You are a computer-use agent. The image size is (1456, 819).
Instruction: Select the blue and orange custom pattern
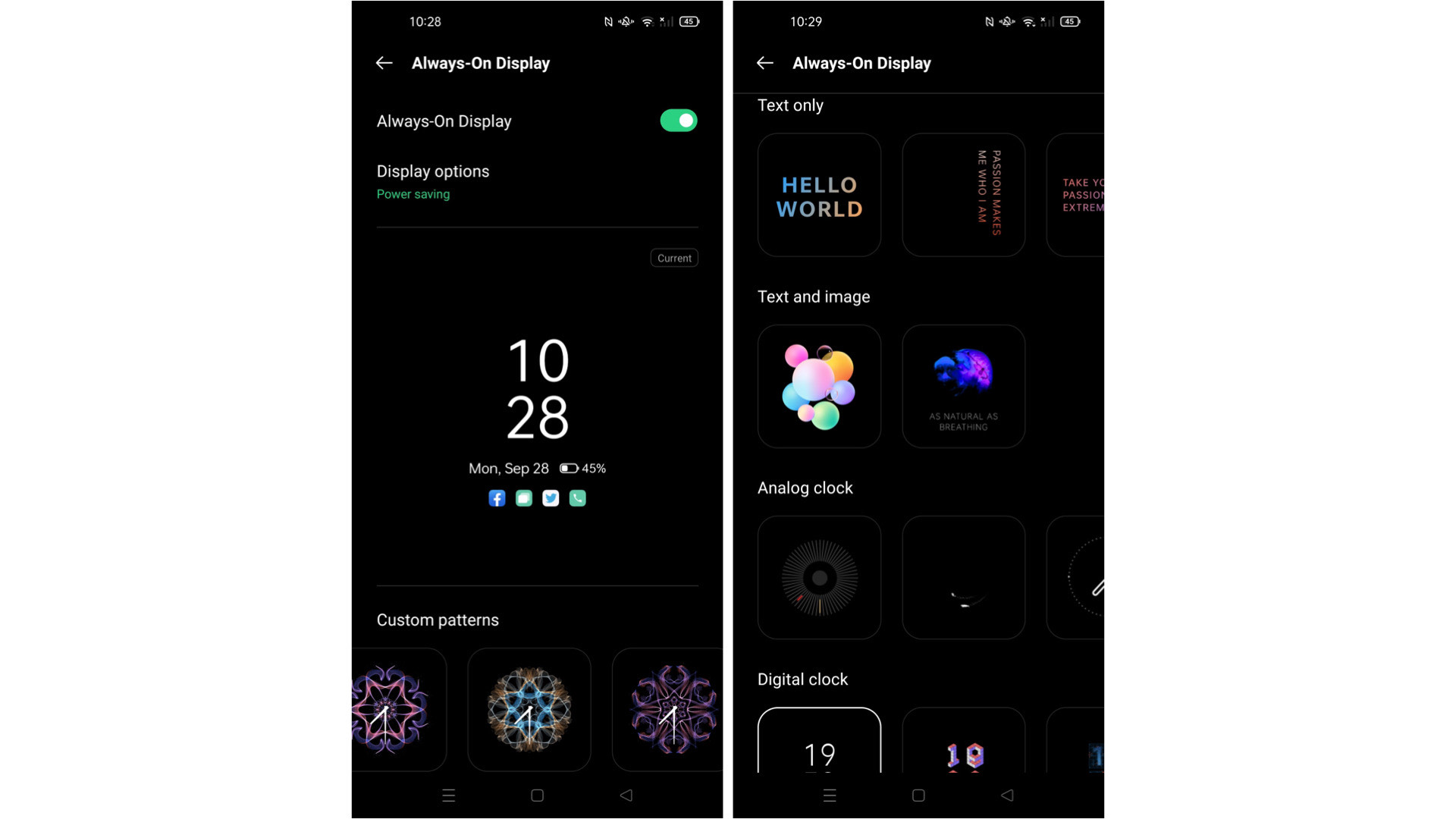529,710
